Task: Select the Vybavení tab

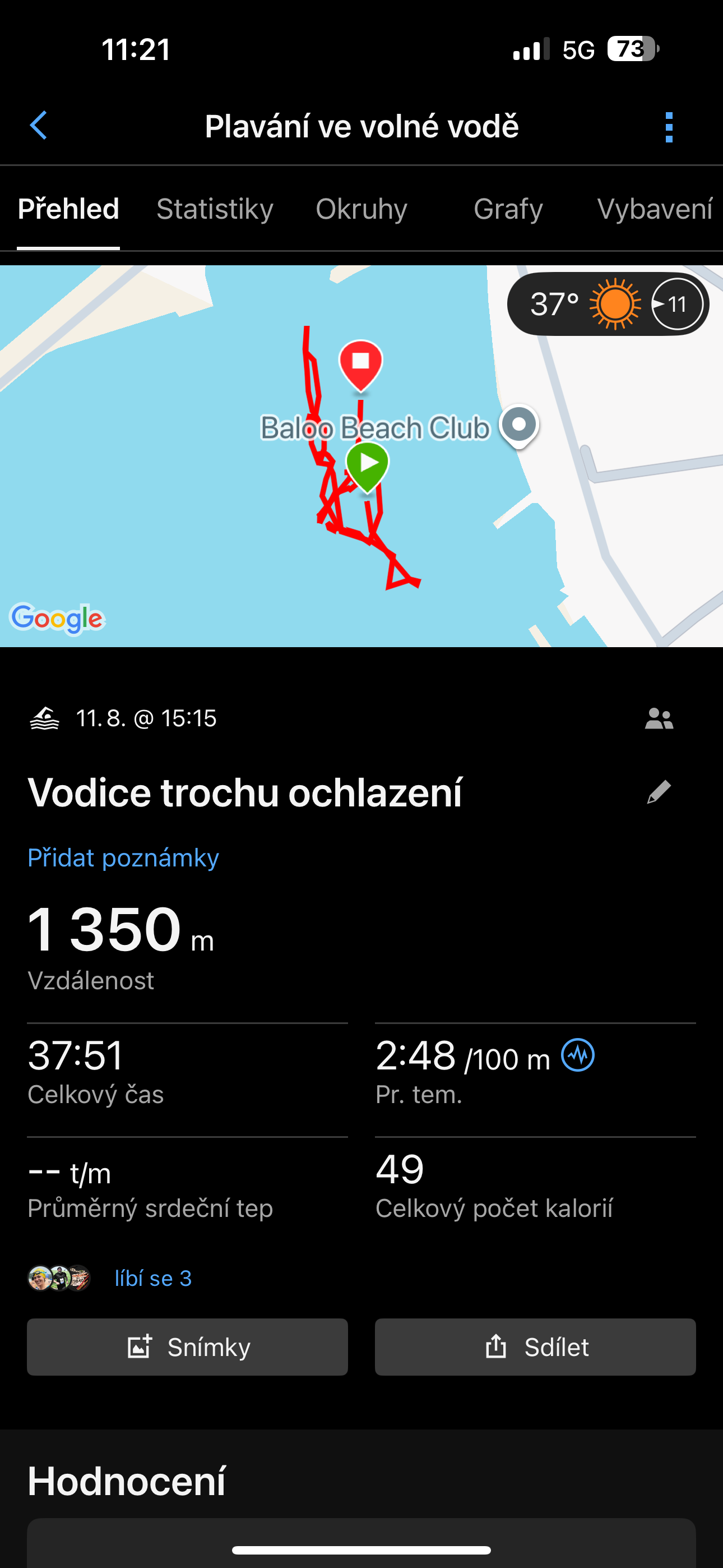Action: coord(654,209)
